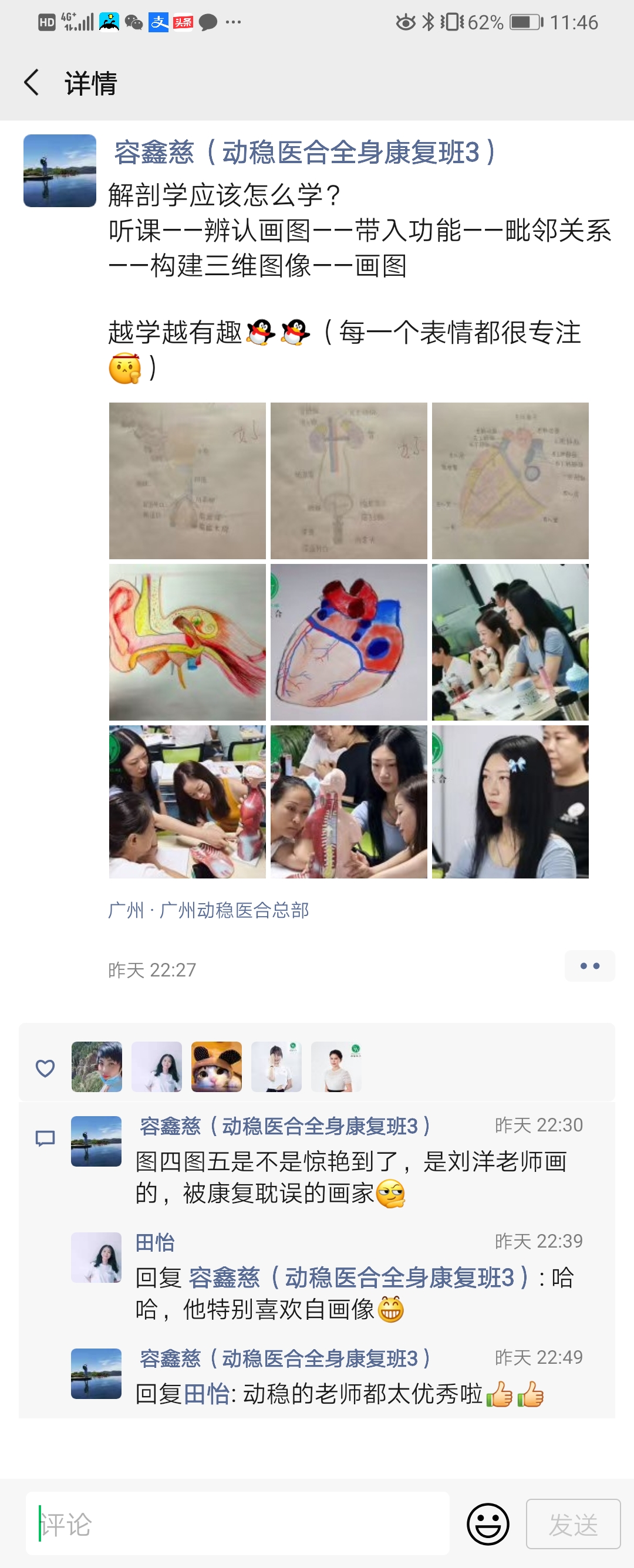This screenshot has width=634, height=1568.
Task: Focus the 评论 input field
Action: 238,1523
